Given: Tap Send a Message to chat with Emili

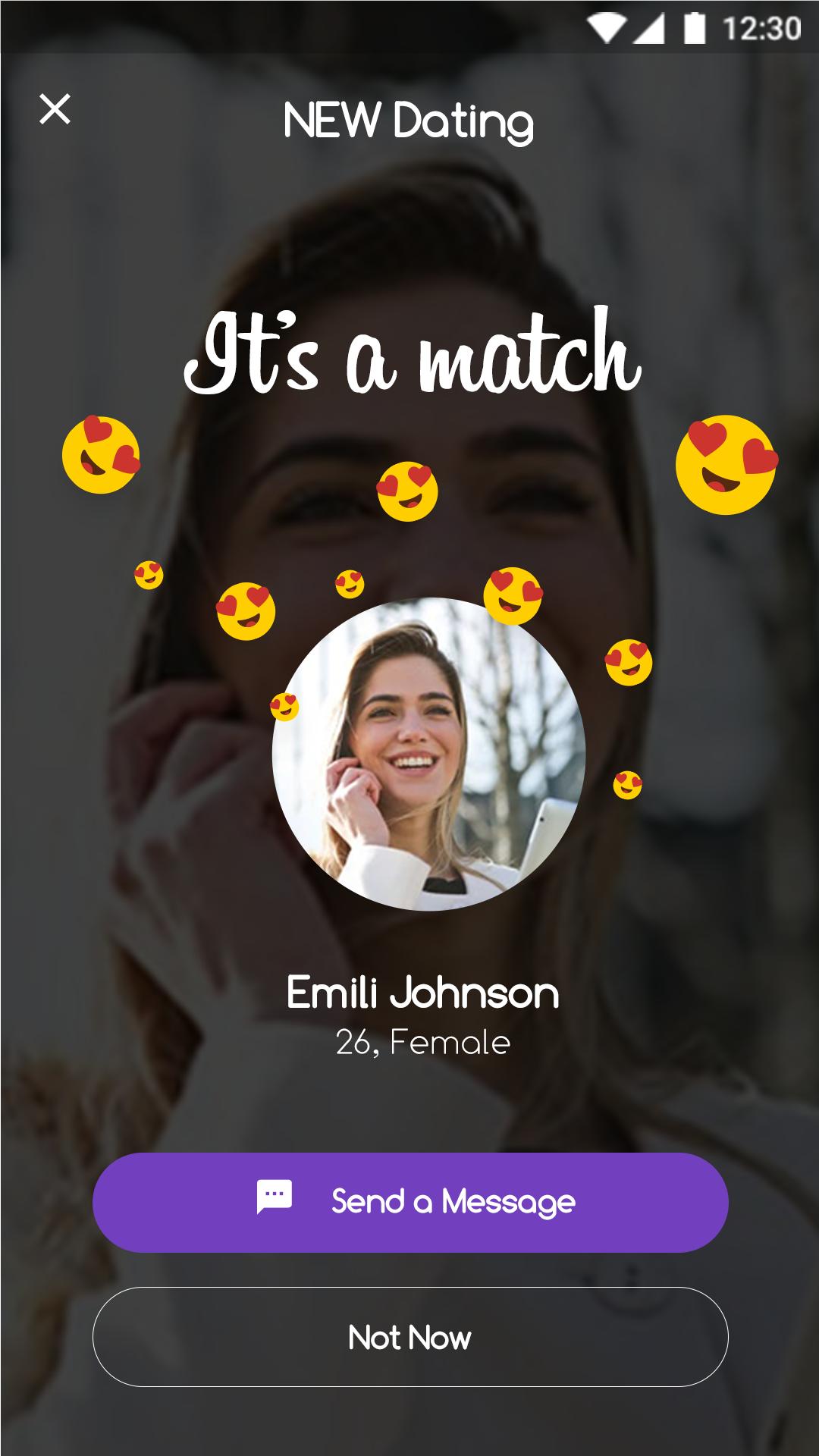Looking at the screenshot, I should coord(409,1200).
